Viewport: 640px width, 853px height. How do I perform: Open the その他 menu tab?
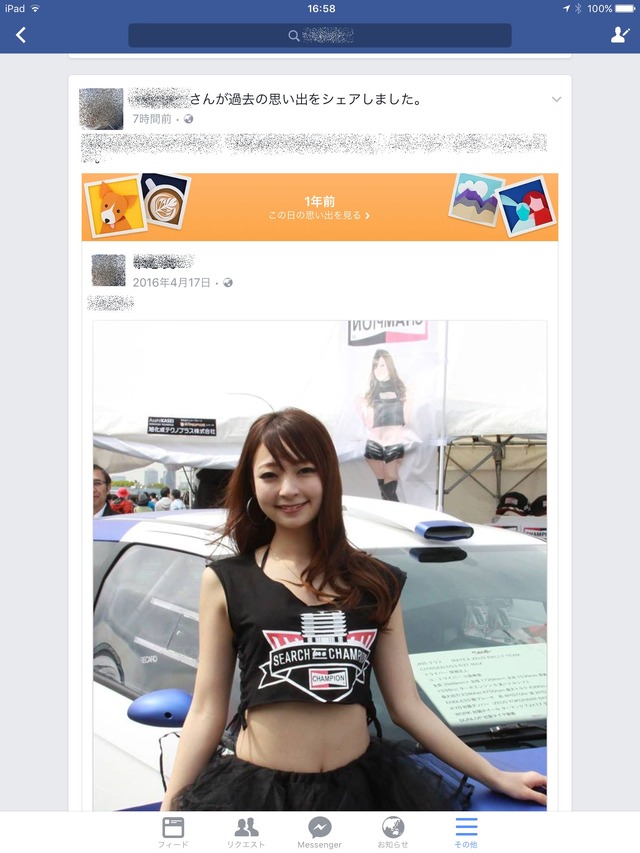point(466,832)
